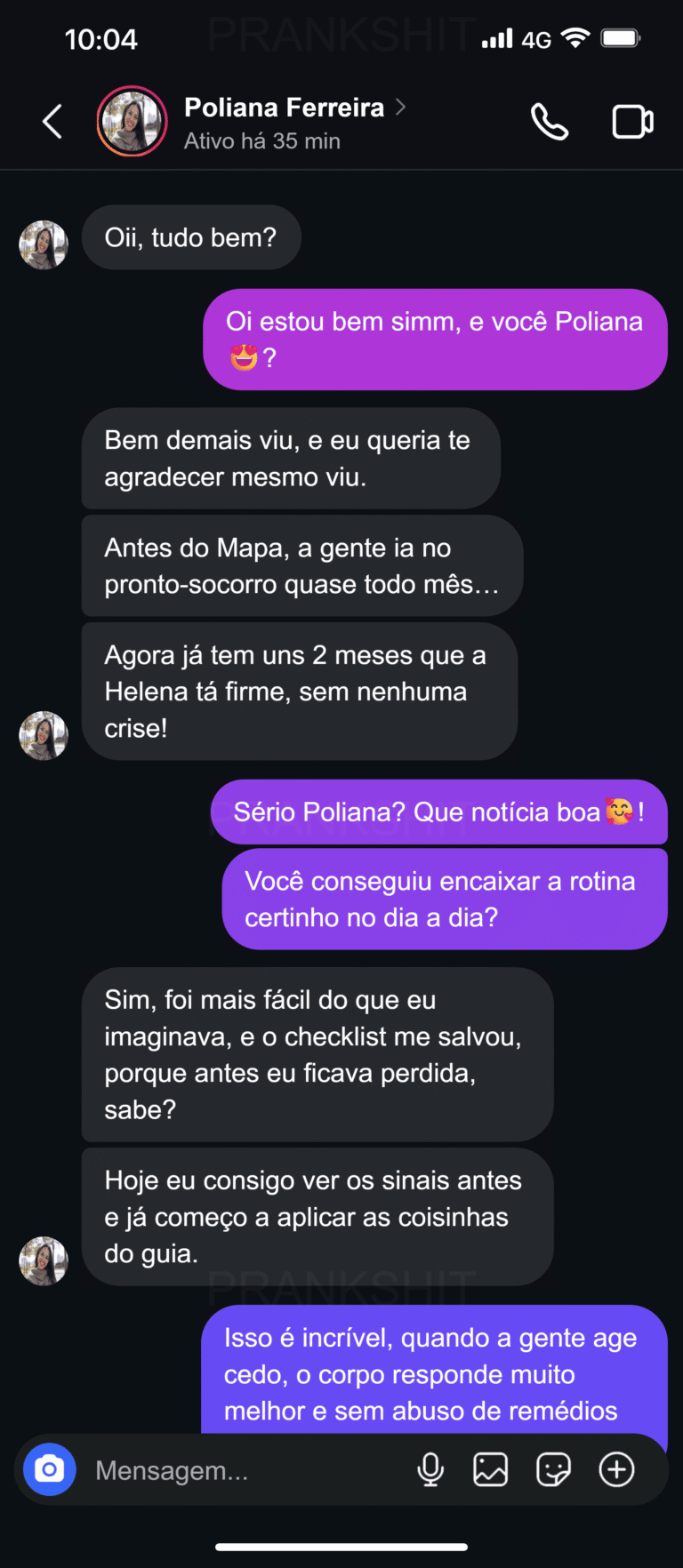This screenshot has width=683, height=1568.
Task: View Poliana's story from the header avatar
Action: tap(132, 122)
